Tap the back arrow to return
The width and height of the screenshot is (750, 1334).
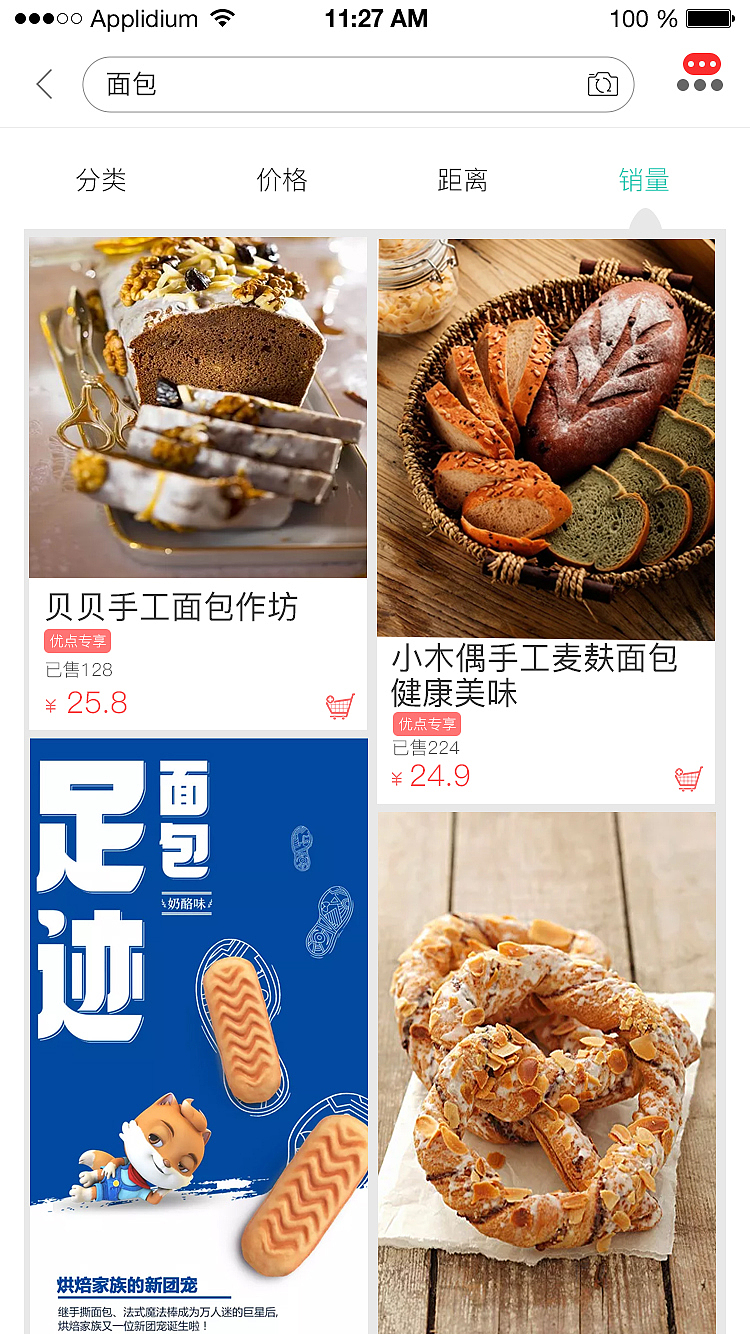pyautogui.click(x=42, y=84)
